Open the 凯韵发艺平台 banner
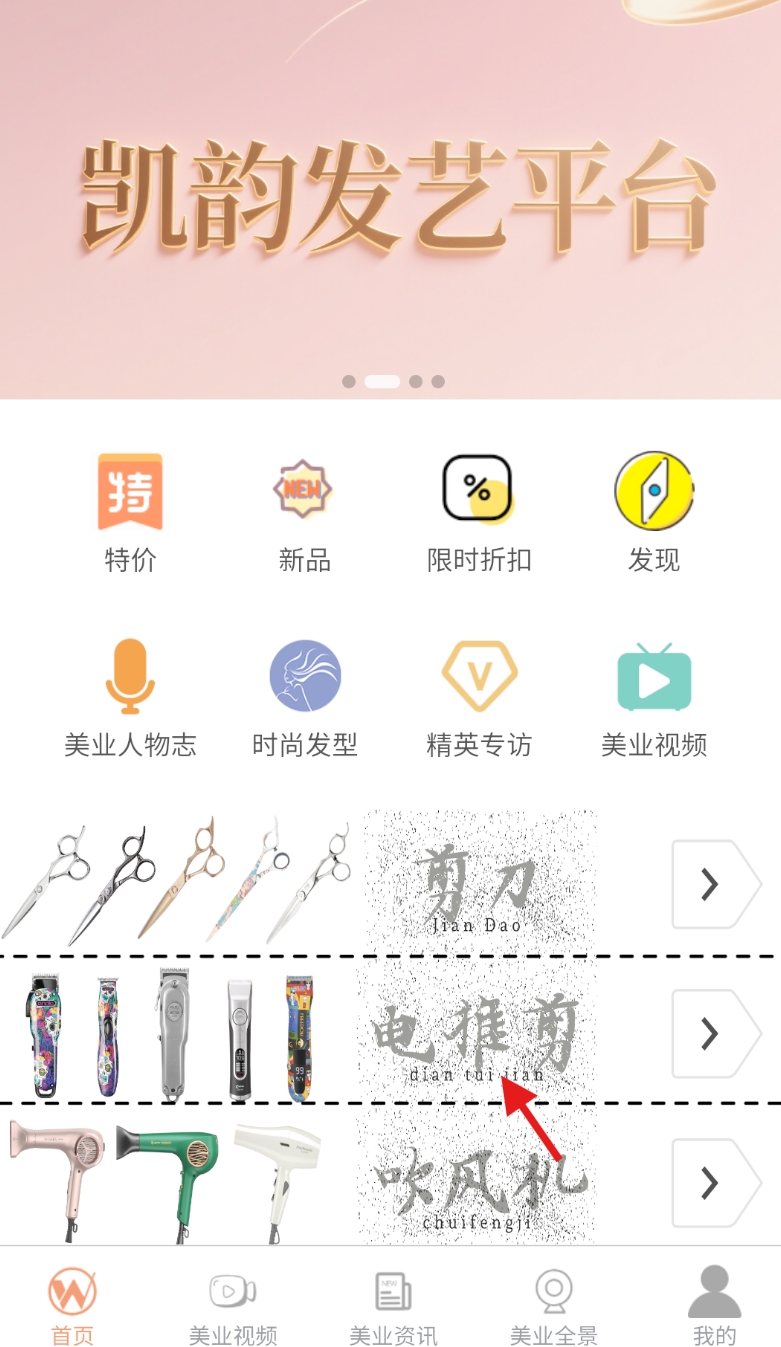The height and width of the screenshot is (1347, 781). click(x=390, y=200)
